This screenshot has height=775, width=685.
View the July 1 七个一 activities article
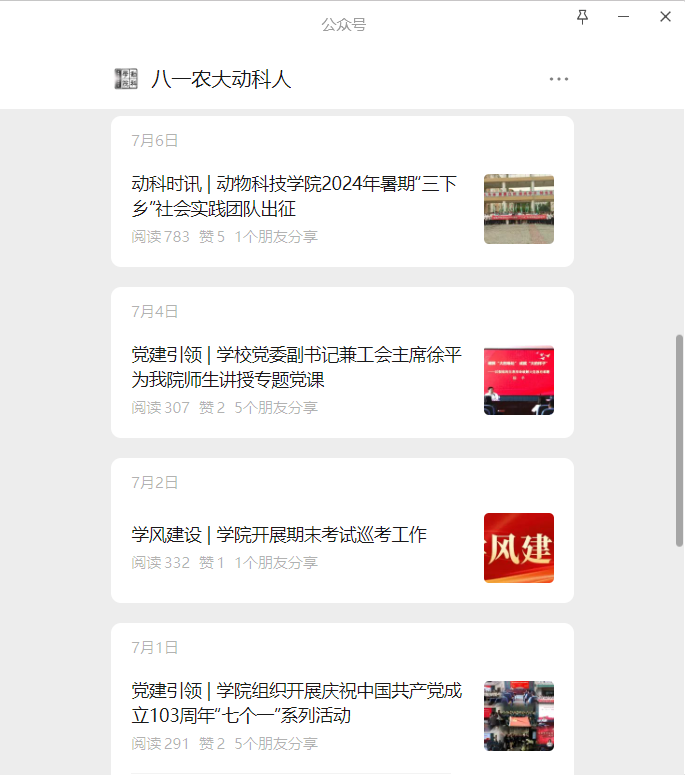click(x=297, y=703)
